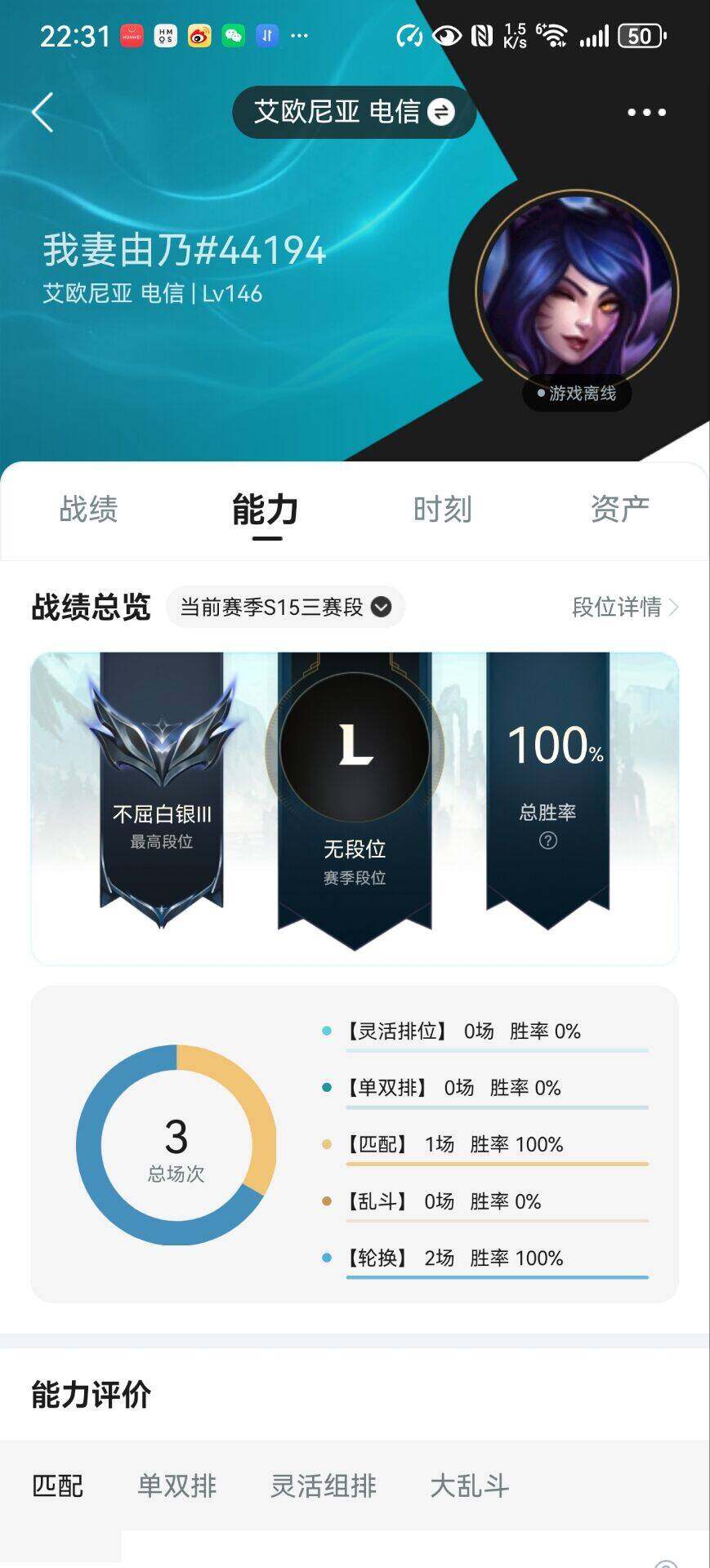Select 单双排 under 能力评价
This screenshot has width=710, height=1568.
(176, 1486)
